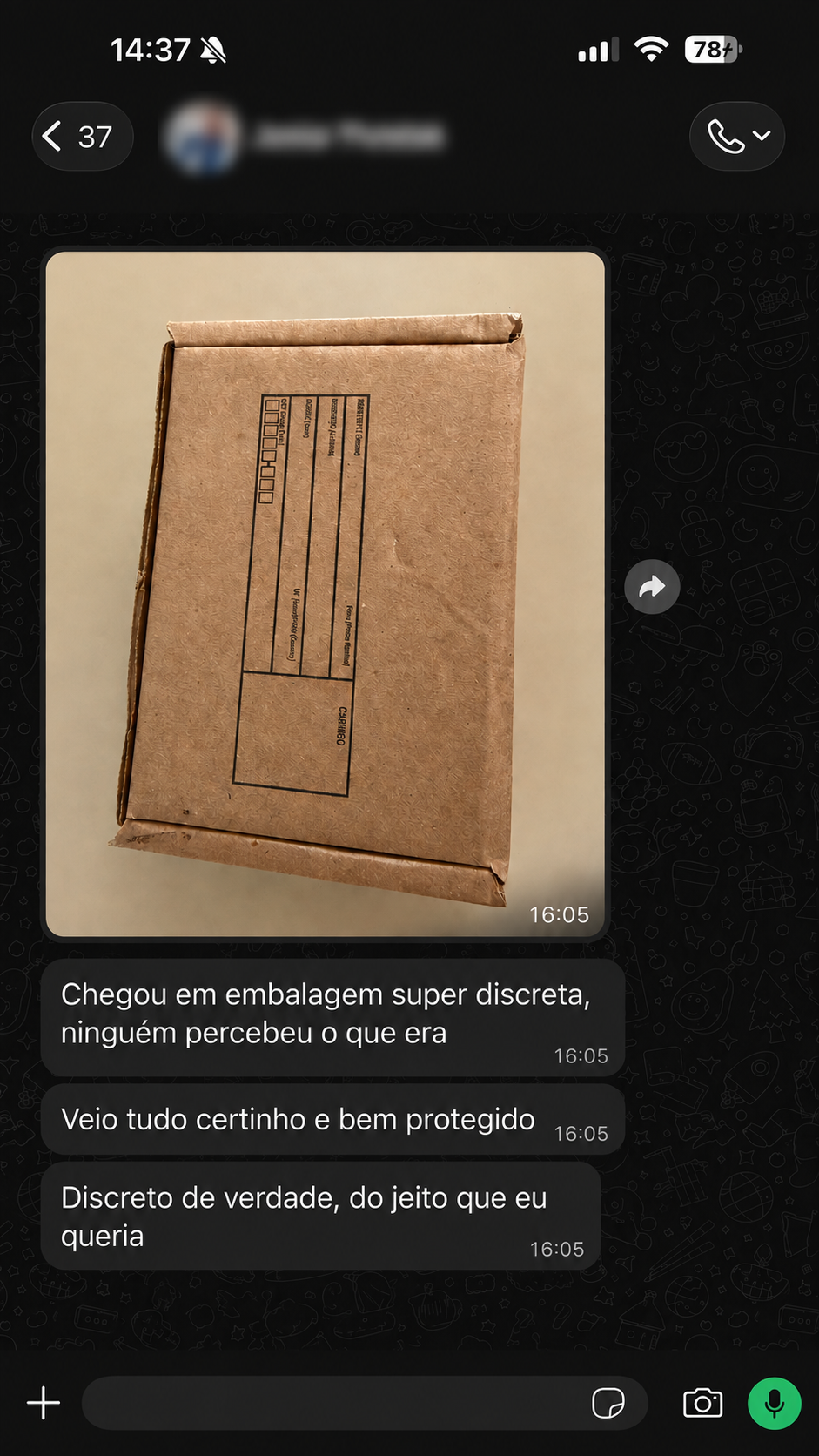
Task: Go back to the chat list
Action: [82, 137]
